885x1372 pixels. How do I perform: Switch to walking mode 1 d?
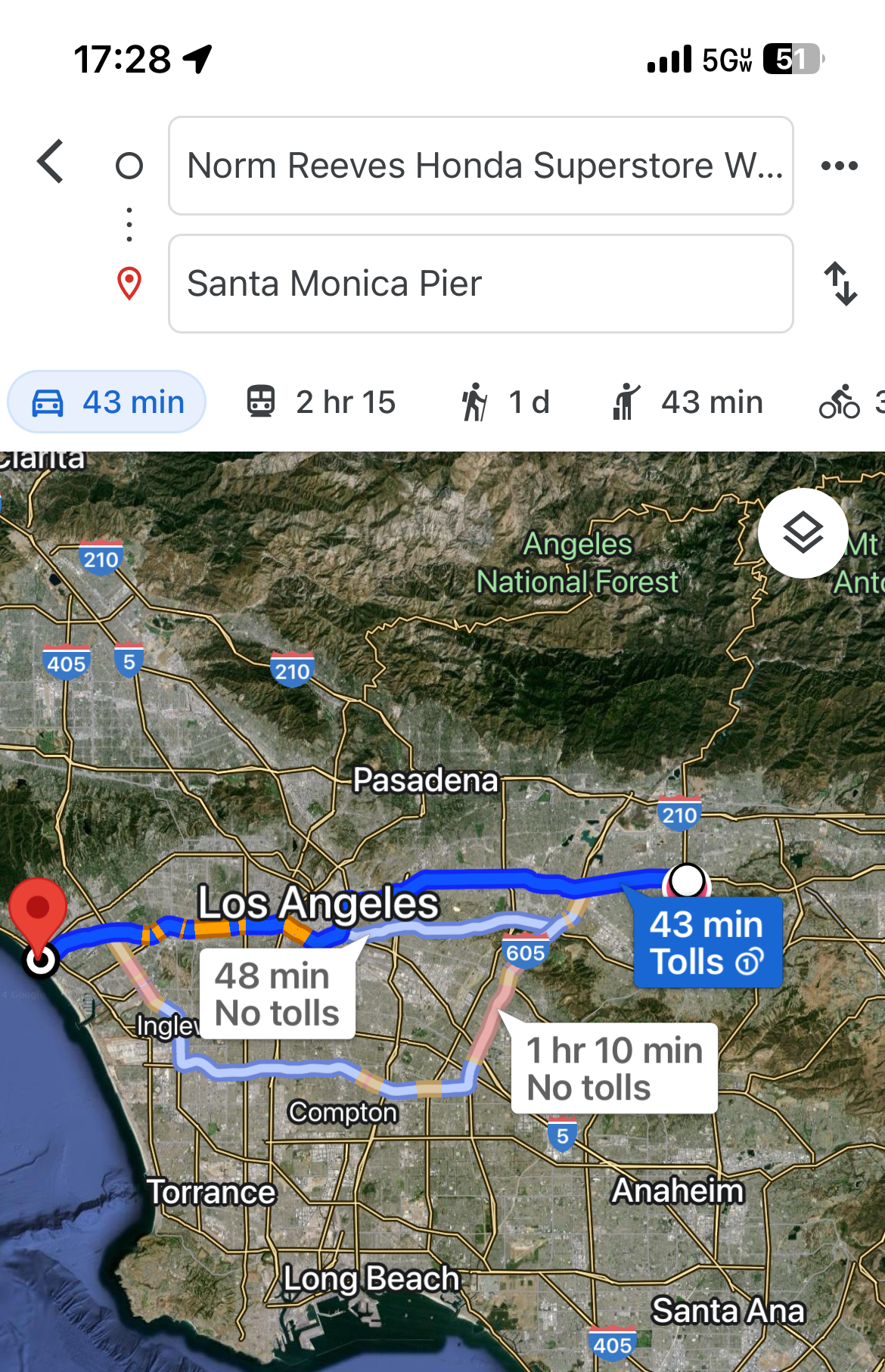[505, 402]
